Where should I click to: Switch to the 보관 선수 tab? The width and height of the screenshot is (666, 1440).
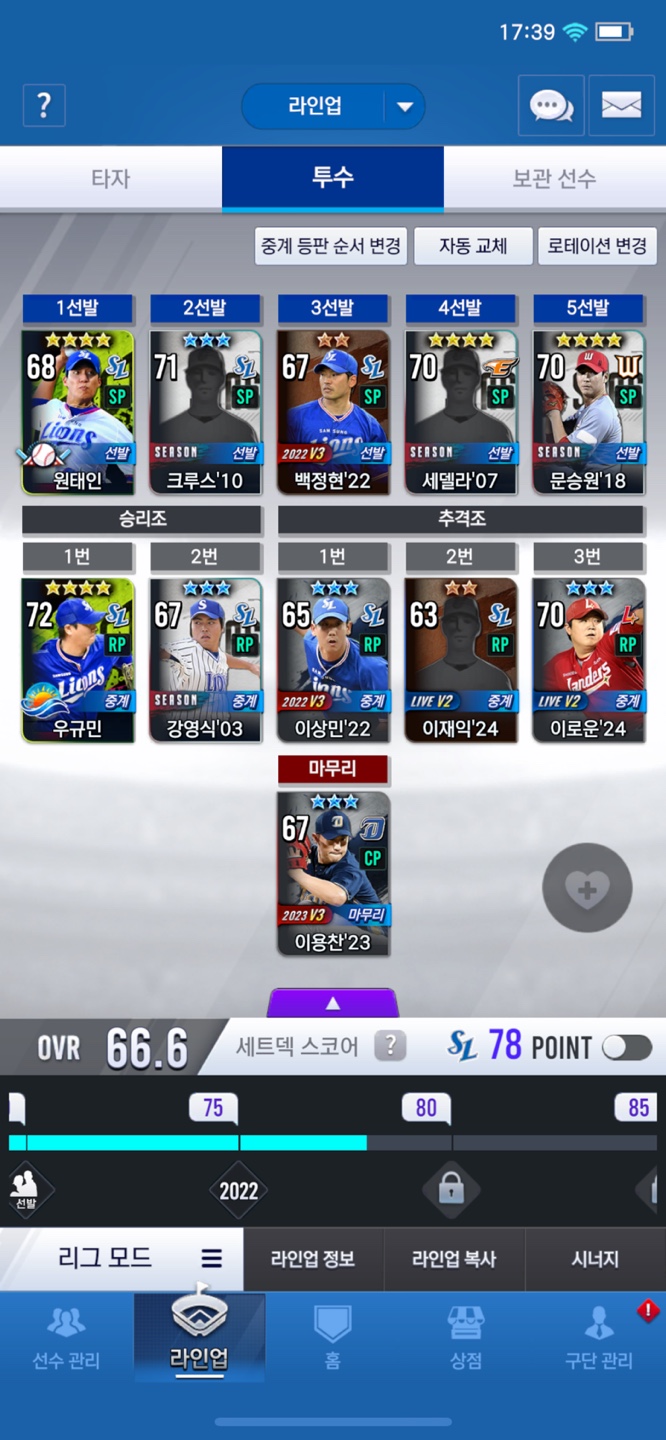click(x=555, y=179)
